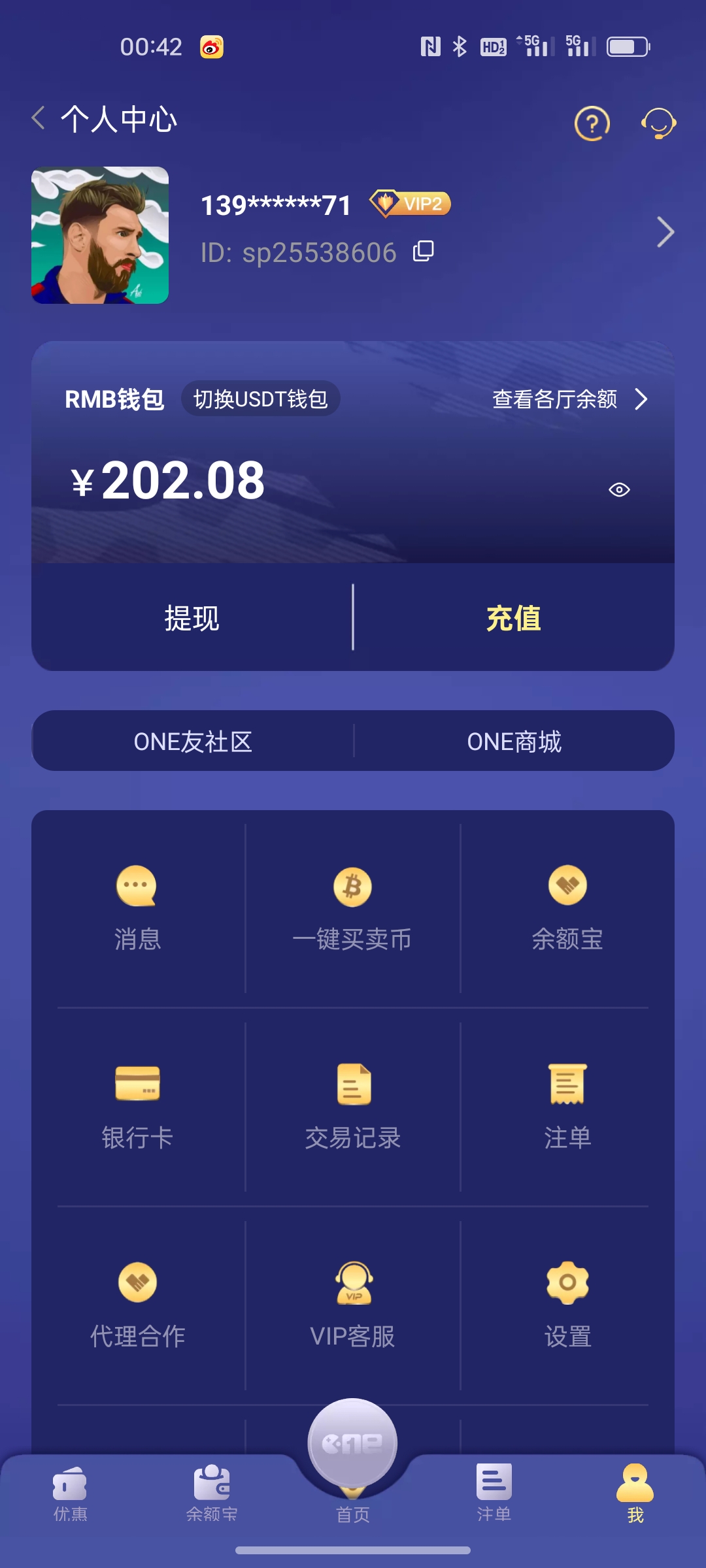Hide the wallet balance with eye icon
Viewport: 706px width, 1568px height.
click(x=619, y=489)
